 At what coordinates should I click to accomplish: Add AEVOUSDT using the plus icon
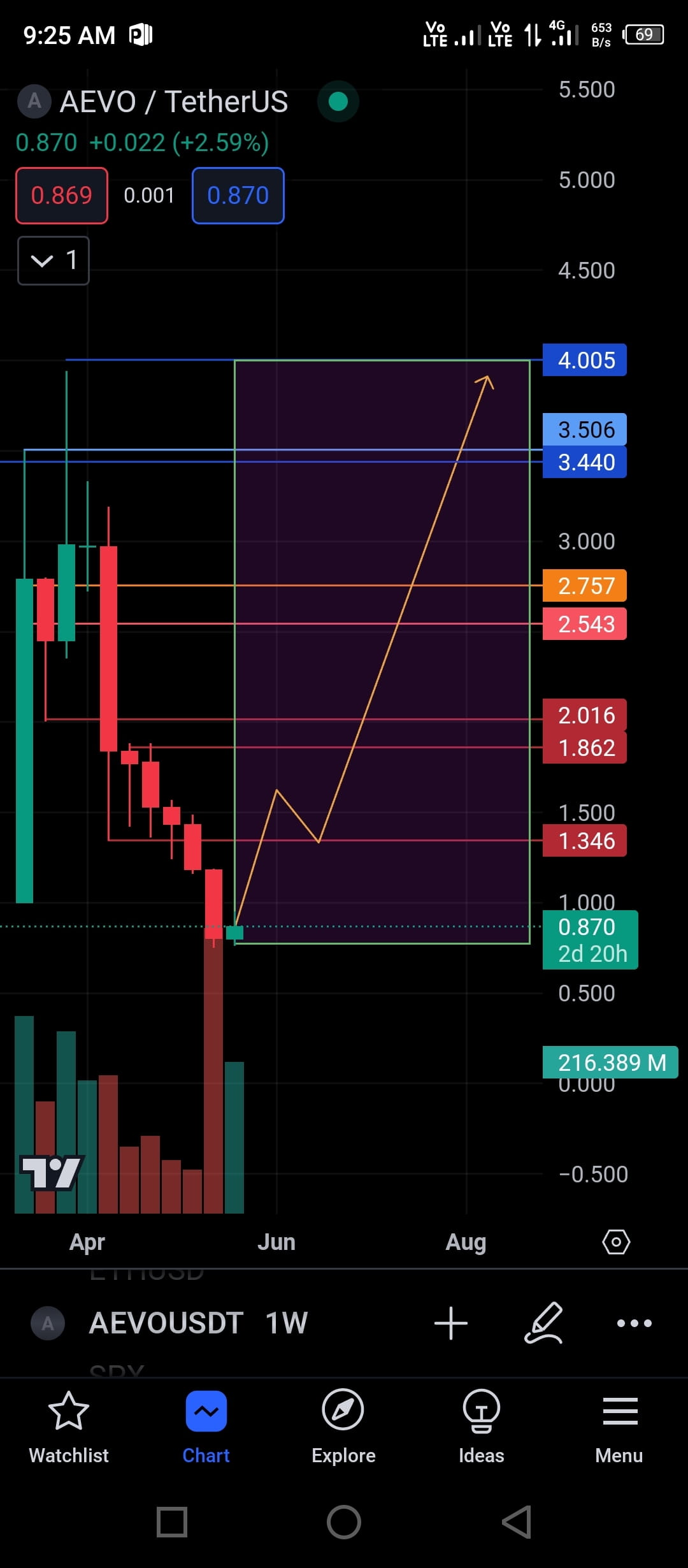coord(451,1323)
